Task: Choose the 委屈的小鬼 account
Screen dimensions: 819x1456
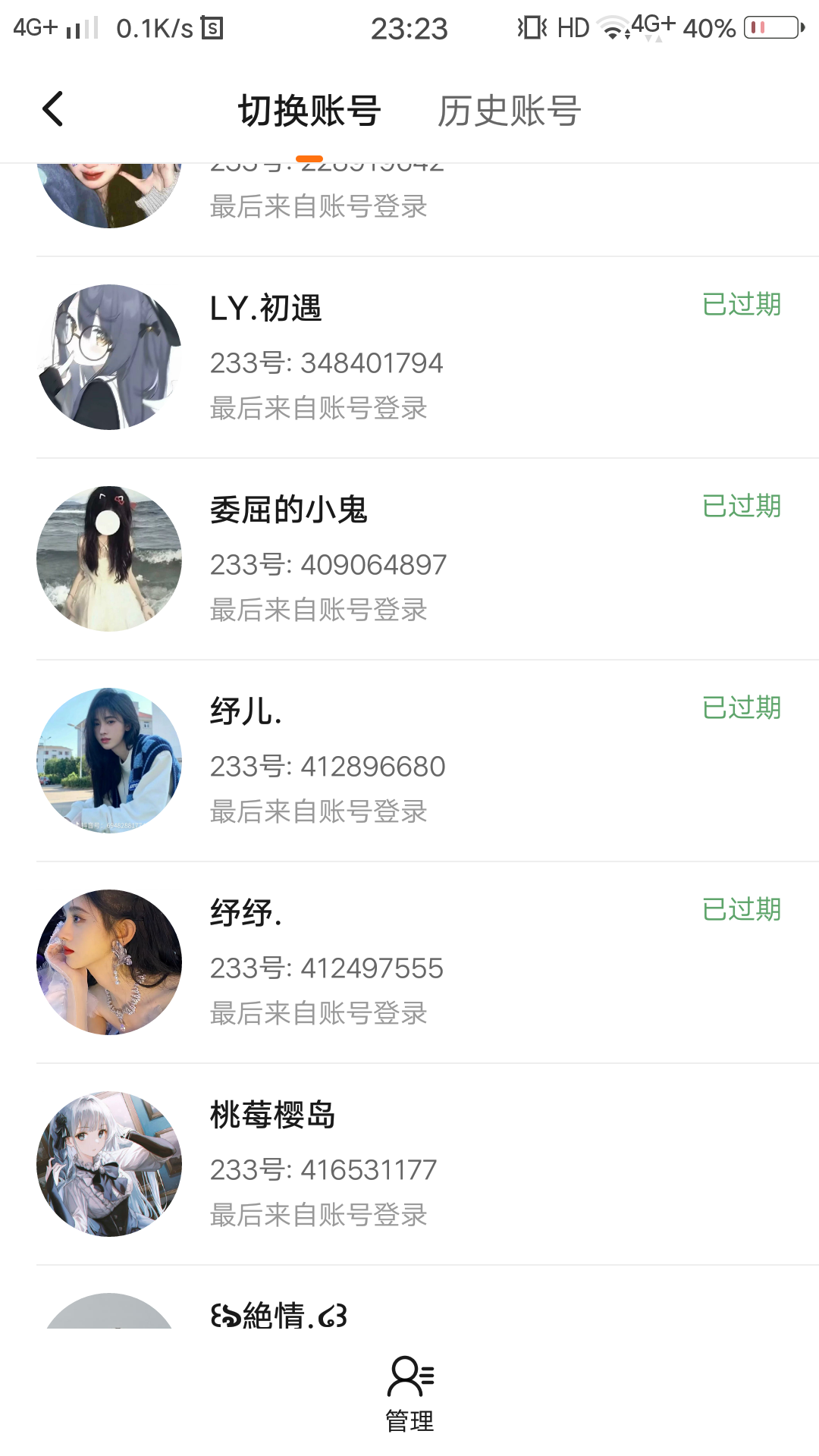Action: pos(409,559)
